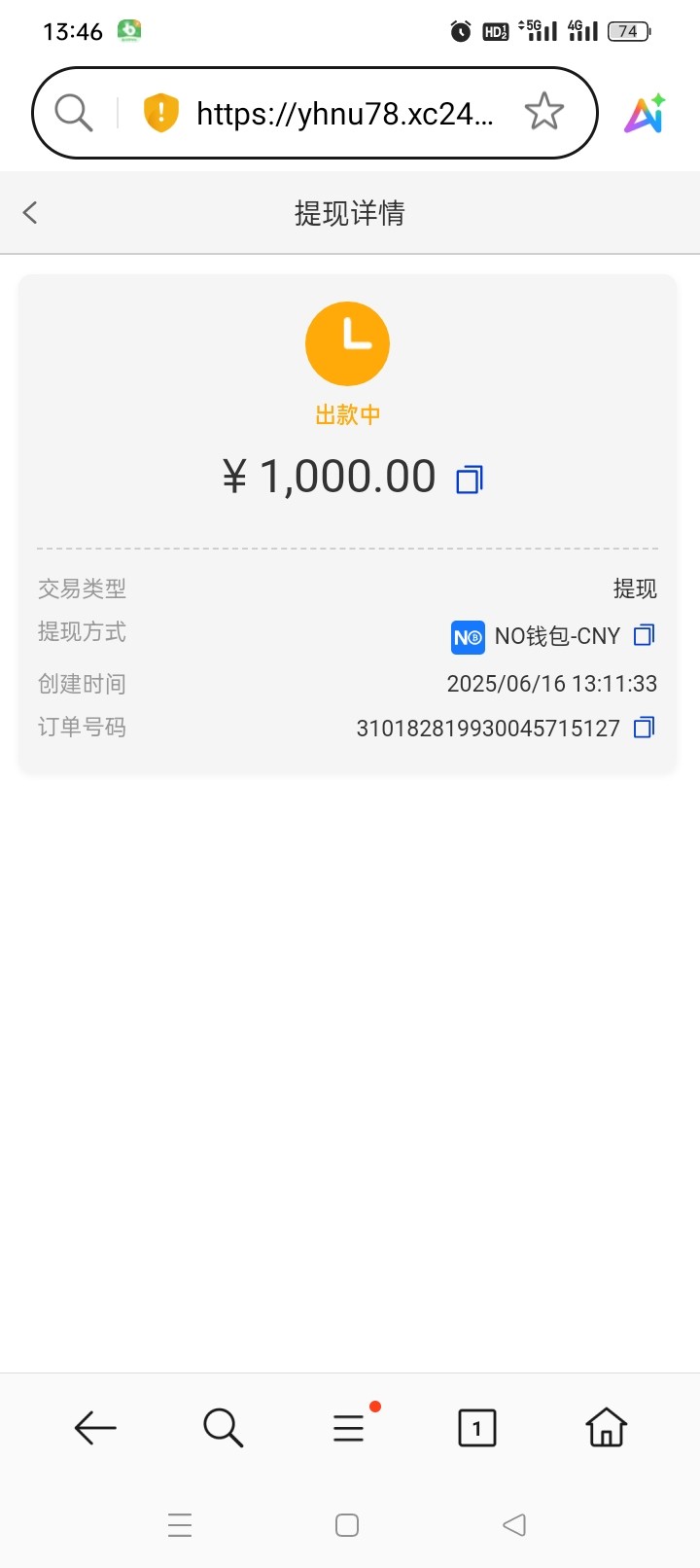700x1568 pixels.
Task: Copy the order number 310182819930045715127
Action: point(644,727)
